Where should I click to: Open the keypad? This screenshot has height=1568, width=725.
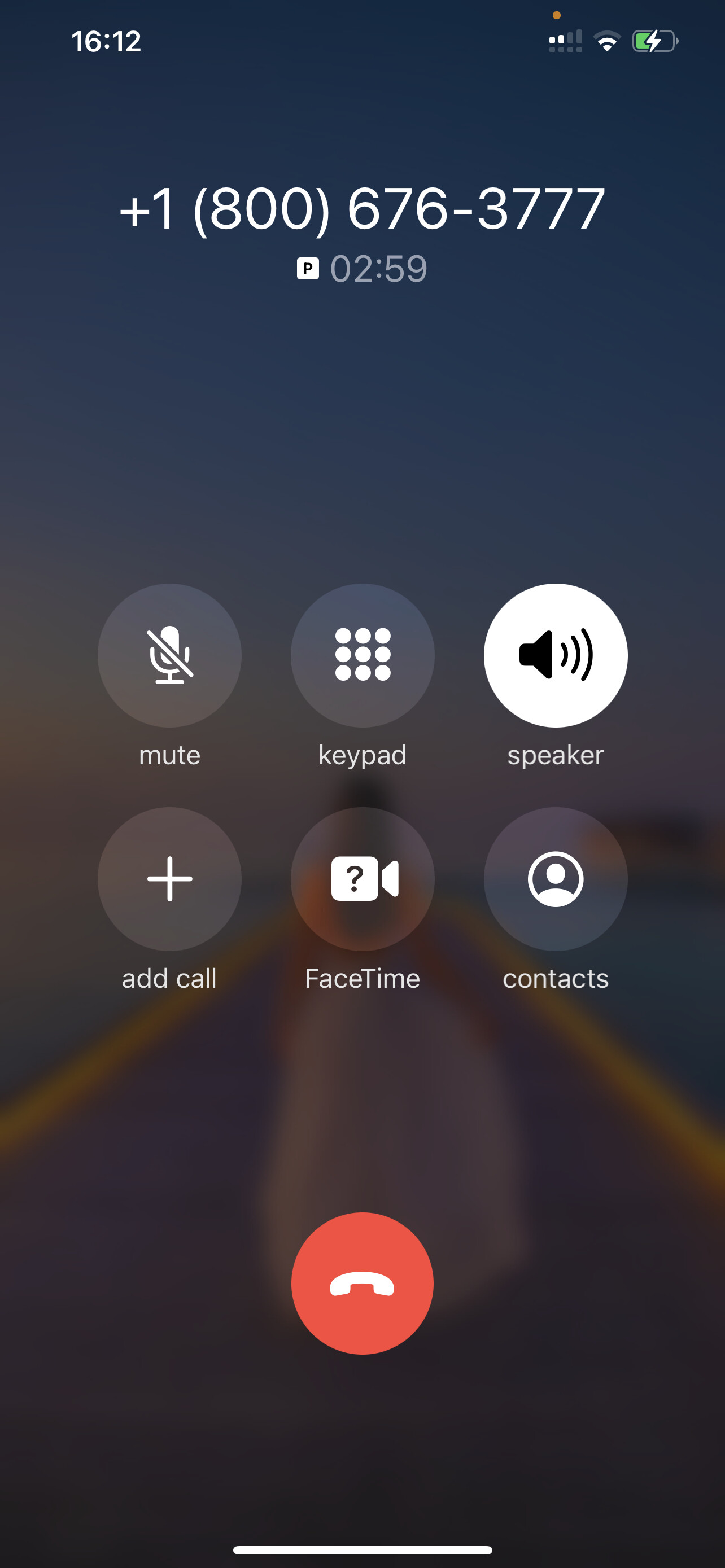click(x=362, y=655)
